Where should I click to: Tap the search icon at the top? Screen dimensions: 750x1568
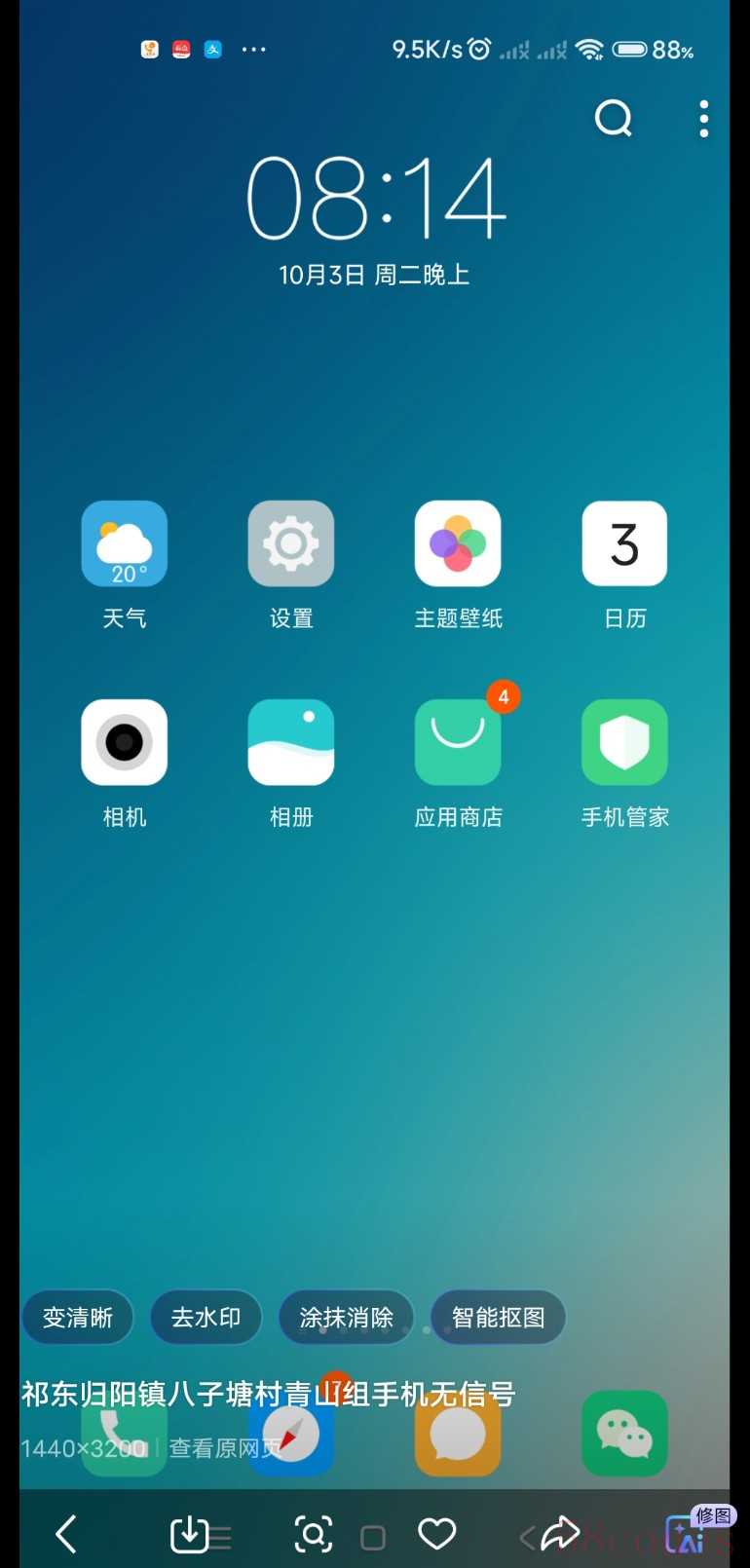(x=614, y=119)
